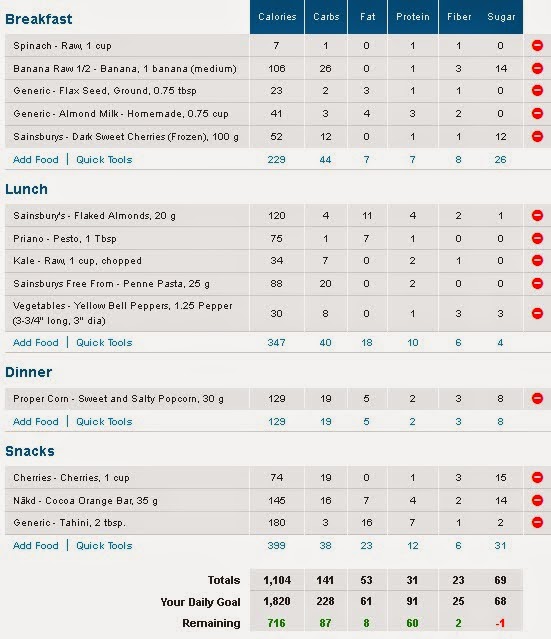This screenshot has height=639, width=551.
Task: Add Food to Snacks
Action: pyautogui.click(x=36, y=545)
